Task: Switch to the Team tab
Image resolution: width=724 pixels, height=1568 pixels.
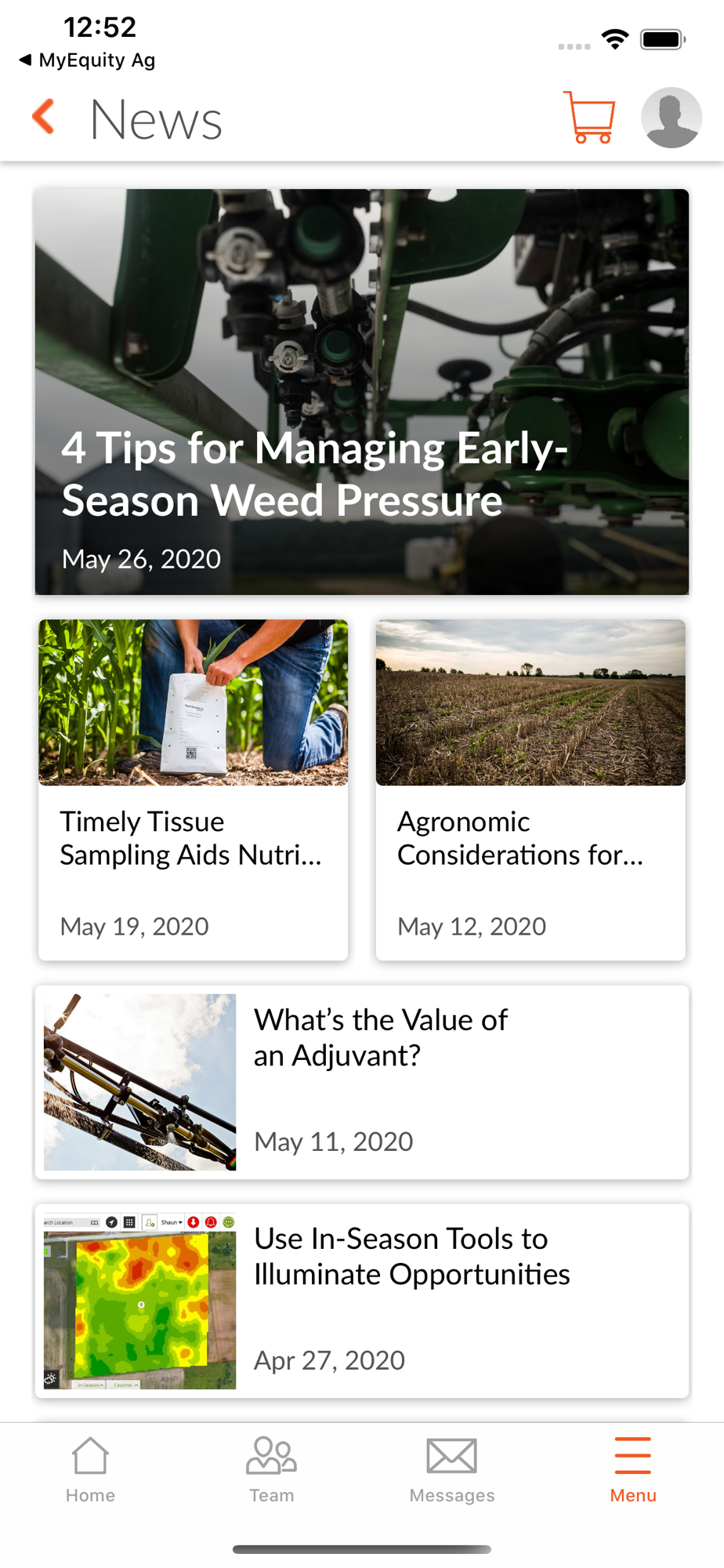Action: pyautogui.click(x=271, y=1469)
